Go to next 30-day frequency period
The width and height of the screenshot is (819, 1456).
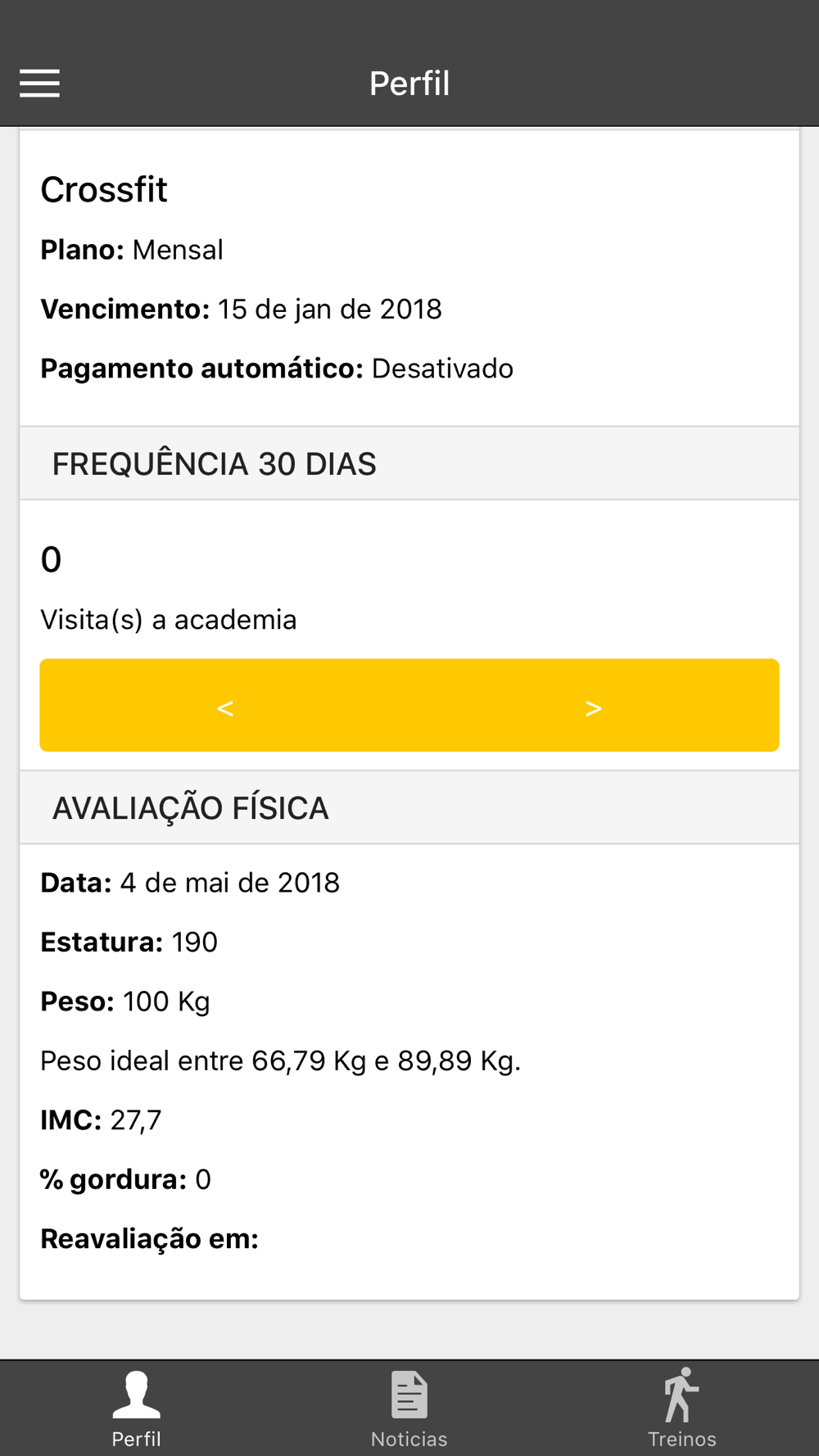(x=594, y=707)
